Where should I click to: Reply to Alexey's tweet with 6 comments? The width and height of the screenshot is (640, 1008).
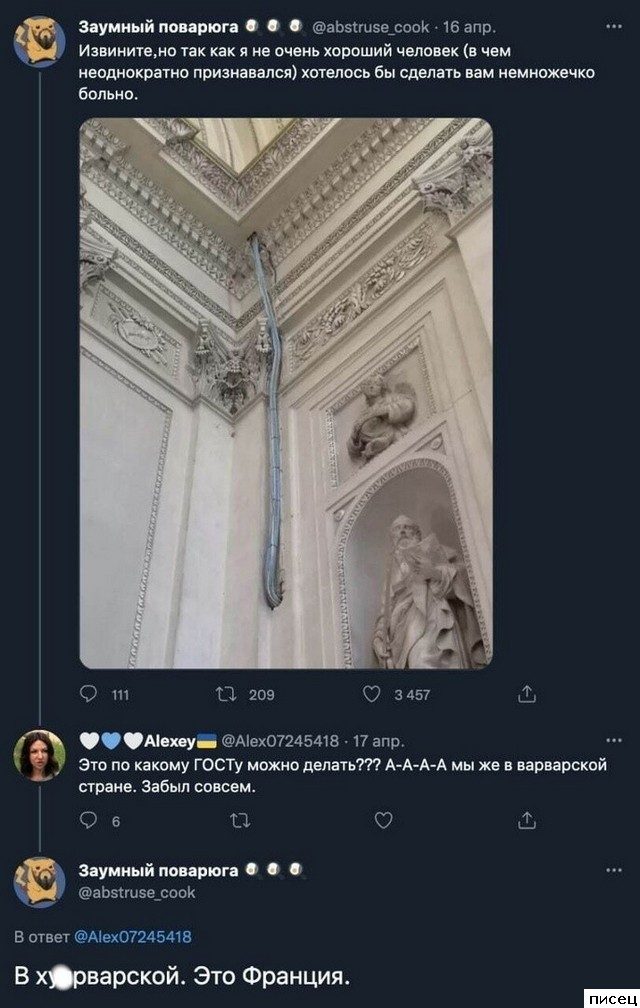point(89,820)
